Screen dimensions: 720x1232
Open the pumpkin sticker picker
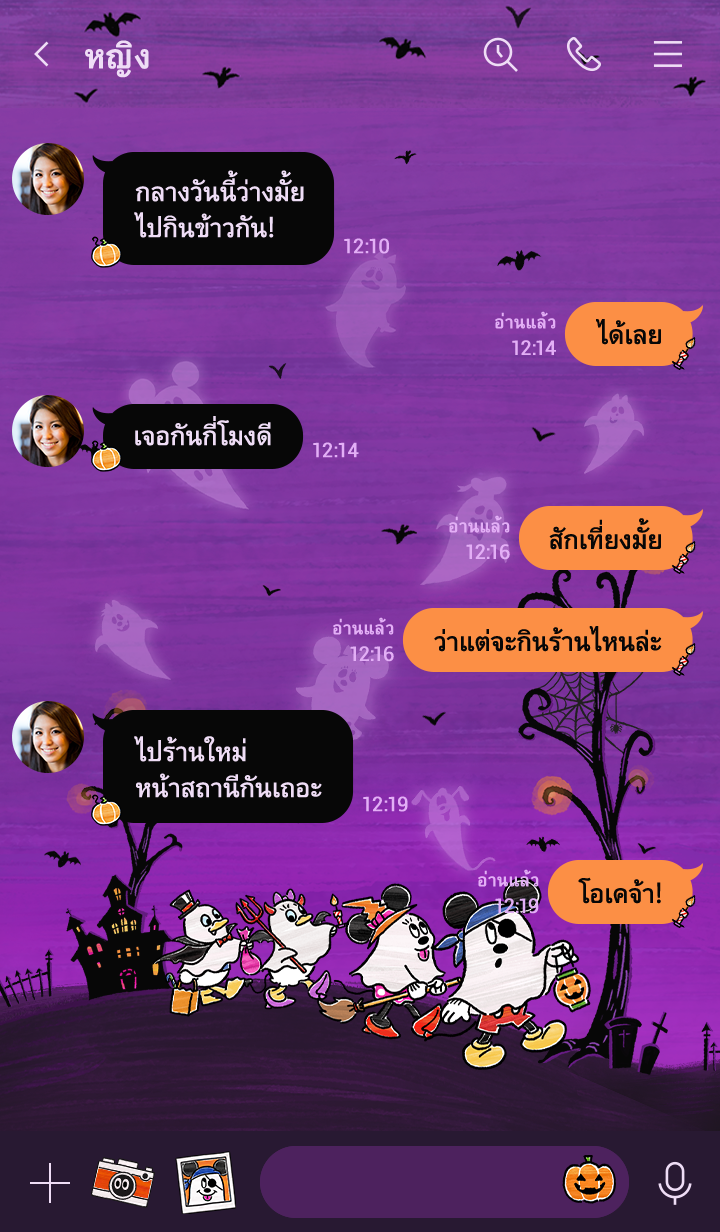tap(589, 1181)
